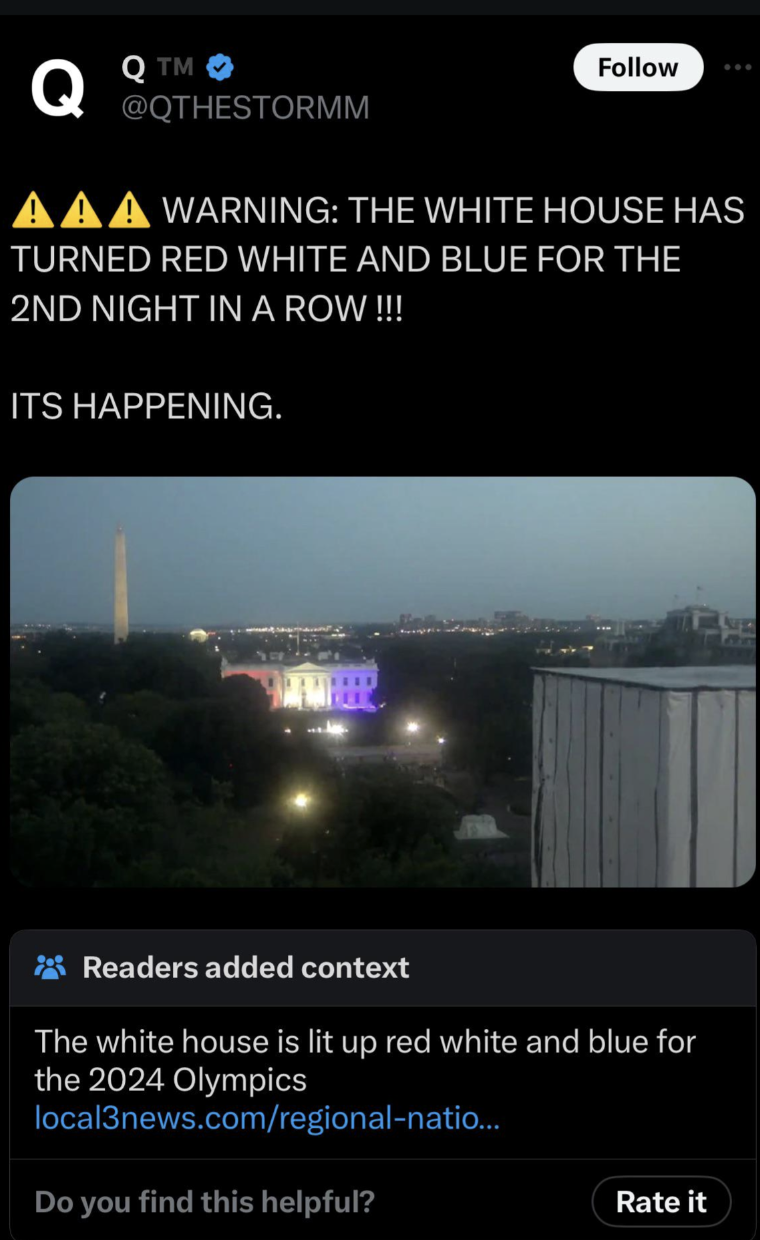Open the local3news.com link

(x=267, y=1117)
